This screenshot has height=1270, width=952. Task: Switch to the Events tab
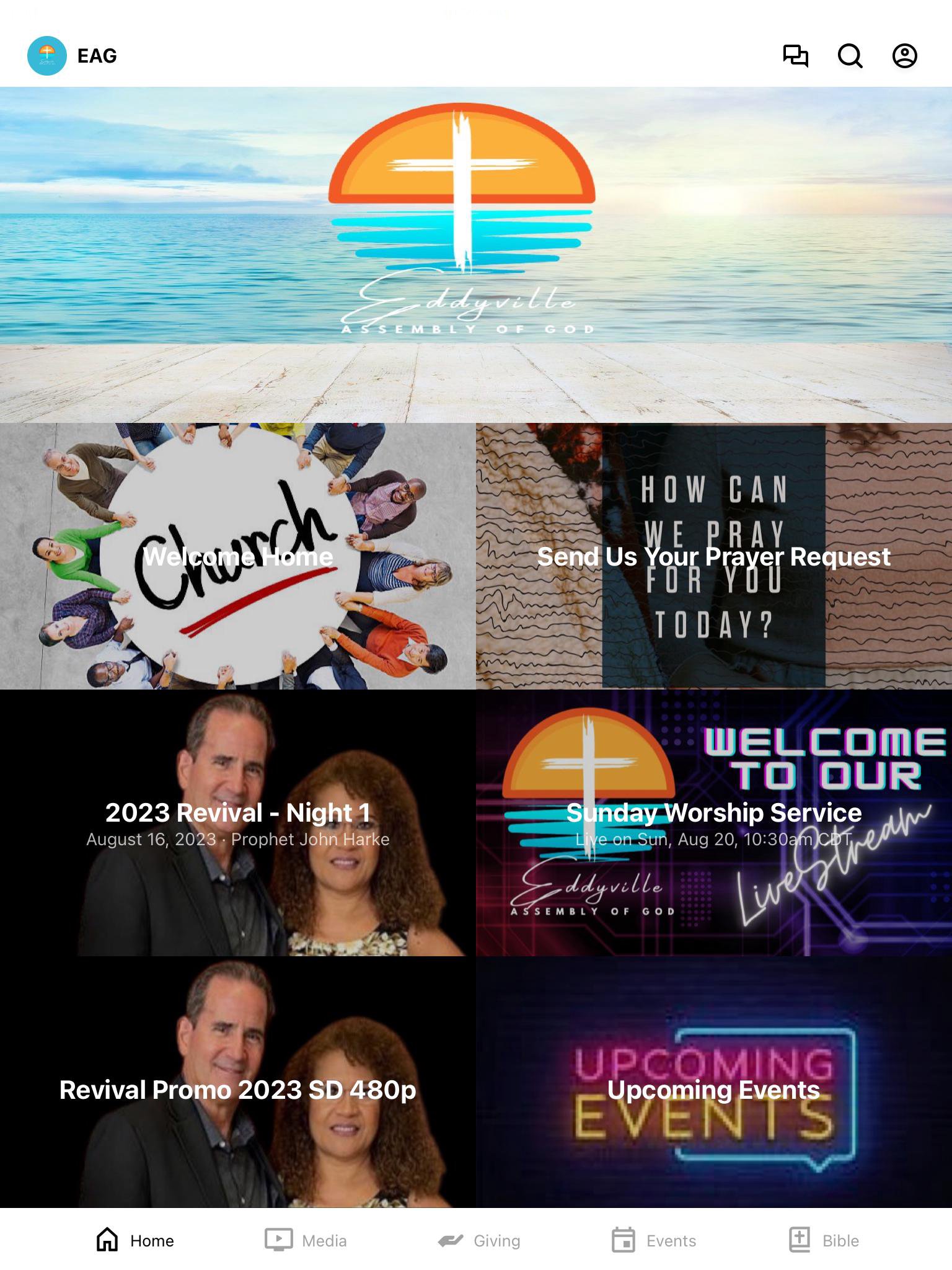pos(653,1240)
